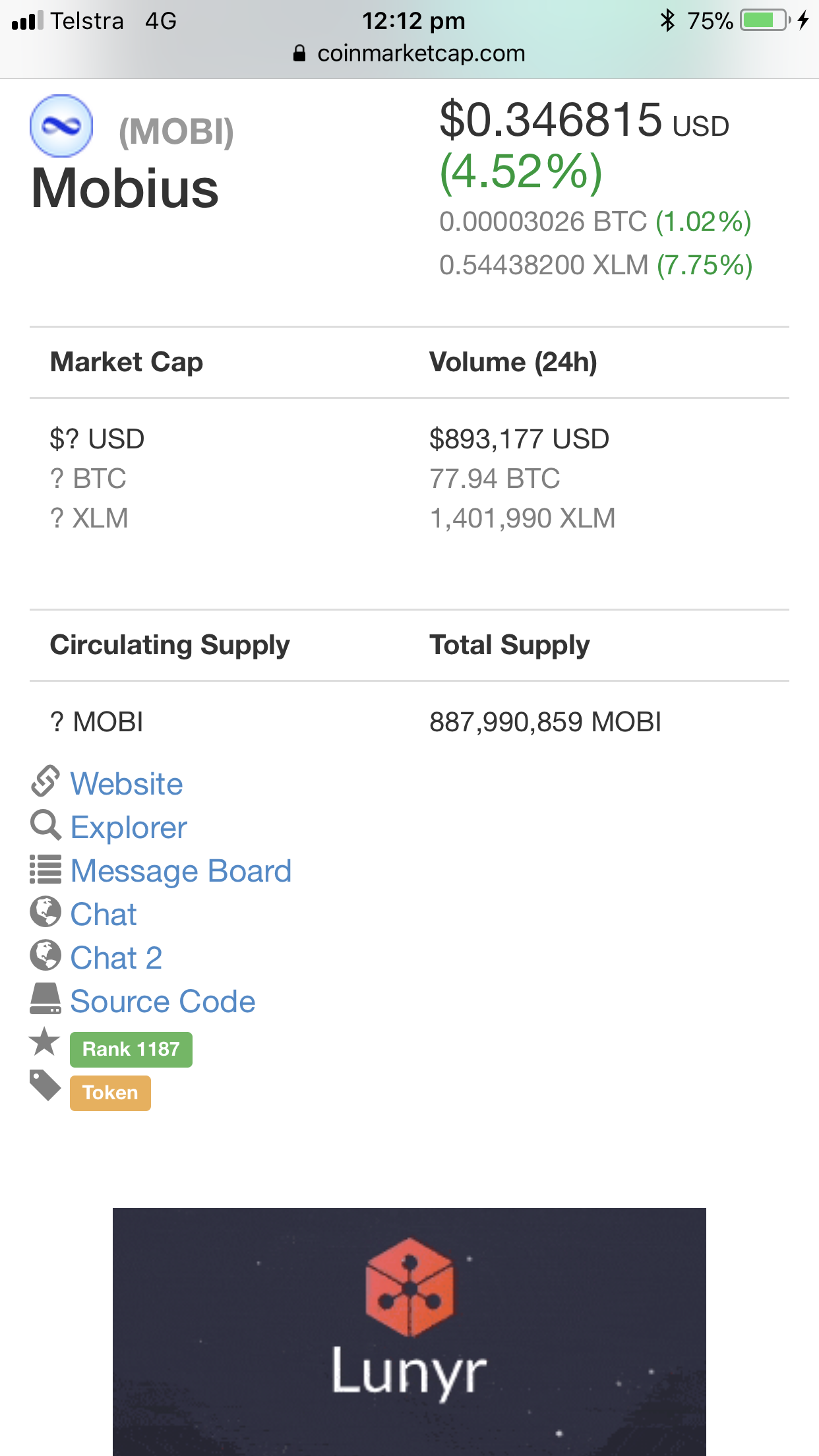Tap the coinmarketcap.com address bar

409,53
